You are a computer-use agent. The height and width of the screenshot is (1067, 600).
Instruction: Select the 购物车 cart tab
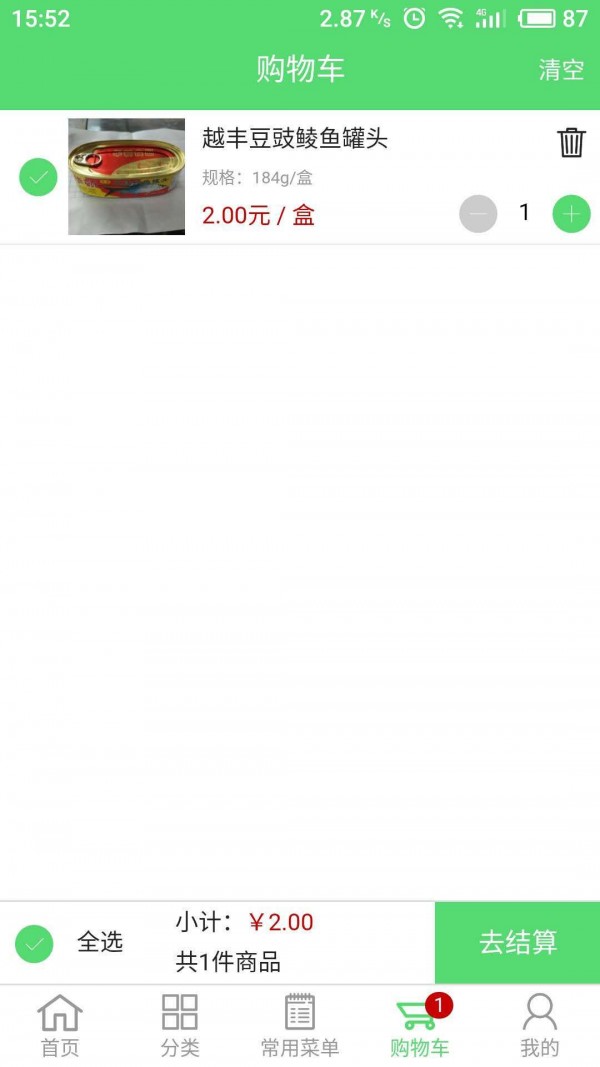[420, 1025]
